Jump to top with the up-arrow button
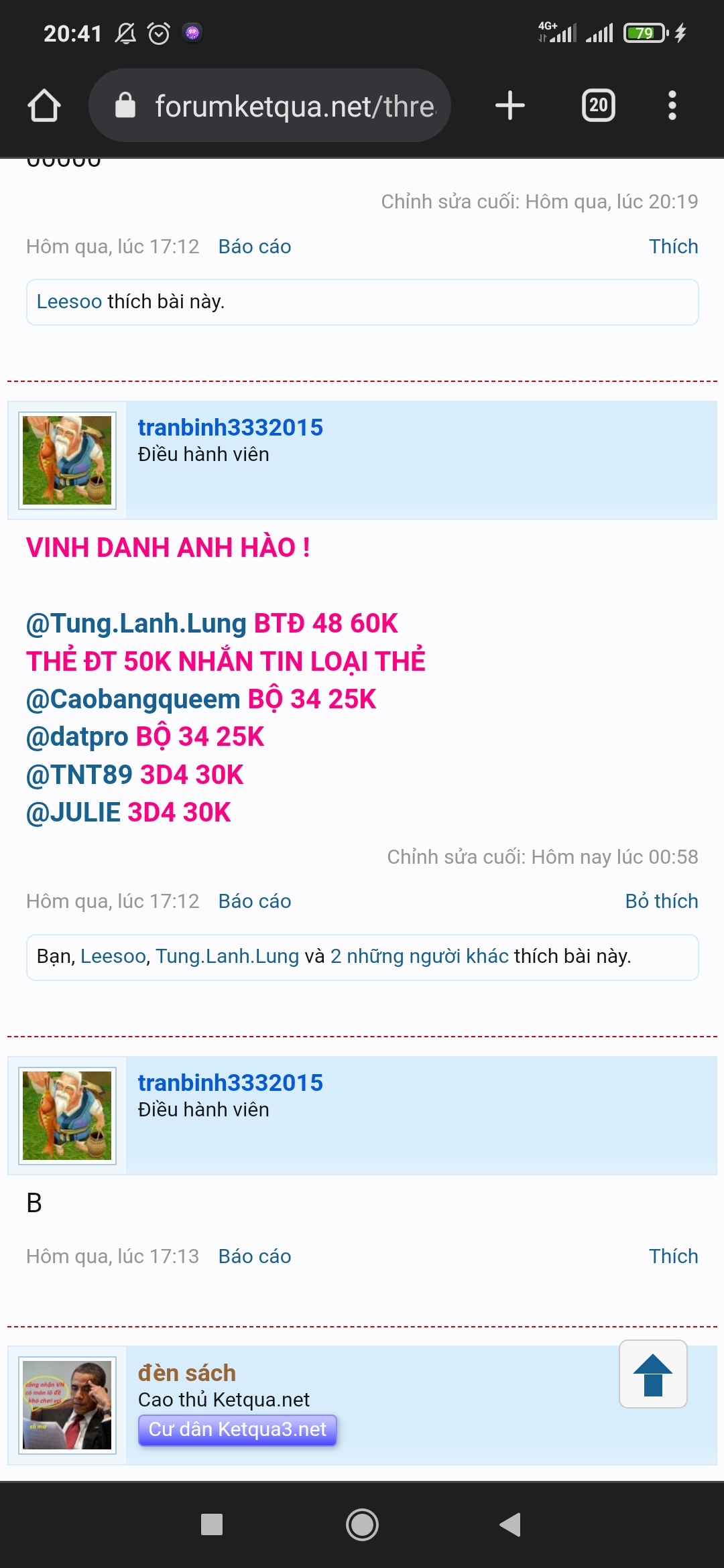Image resolution: width=724 pixels, height=1568 pixels. click(x=653, y=1374)
